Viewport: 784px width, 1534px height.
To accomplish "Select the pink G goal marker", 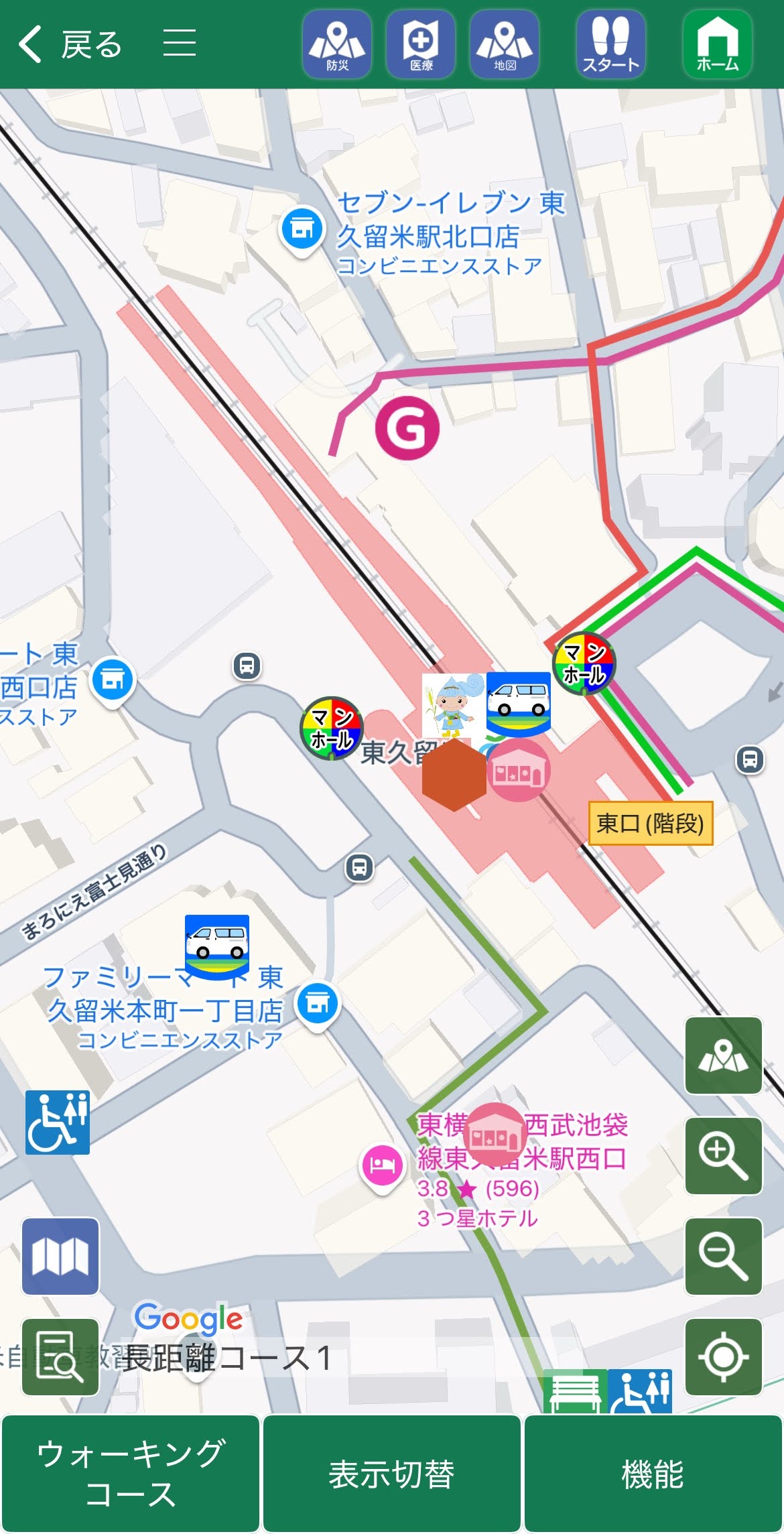I will pos(407,428).
